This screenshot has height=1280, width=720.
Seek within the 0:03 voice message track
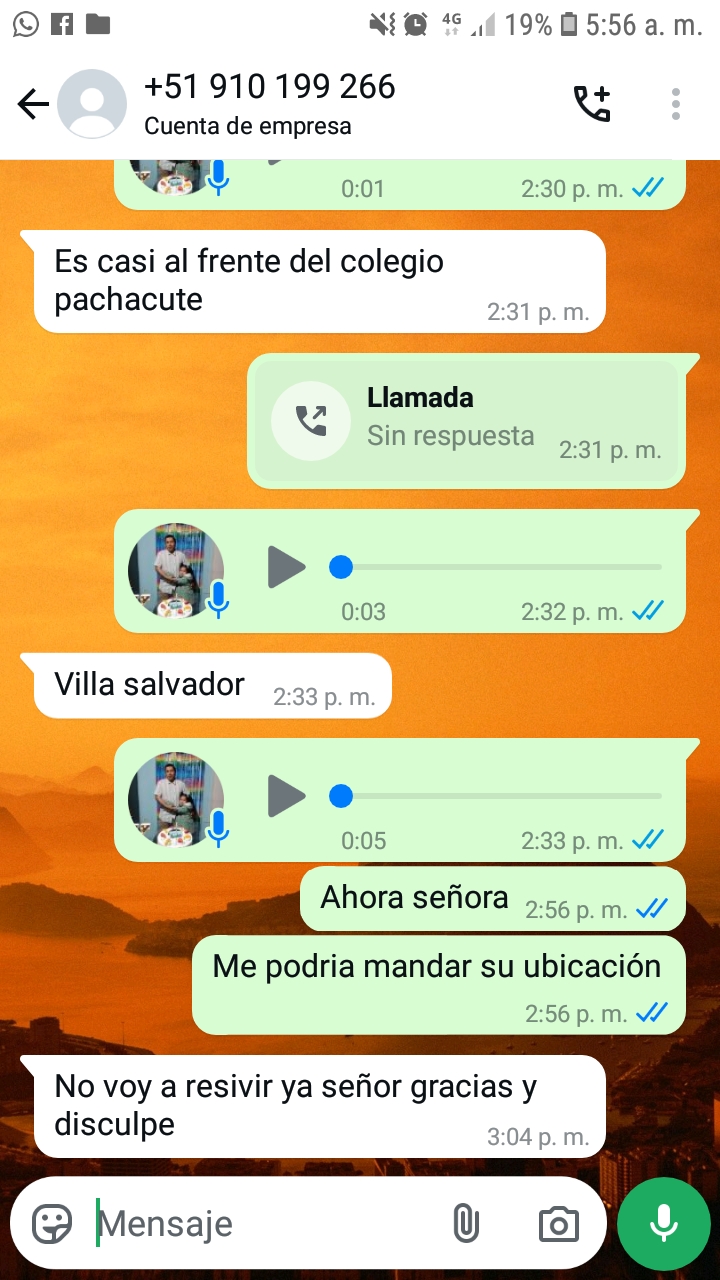click(500, 568)
